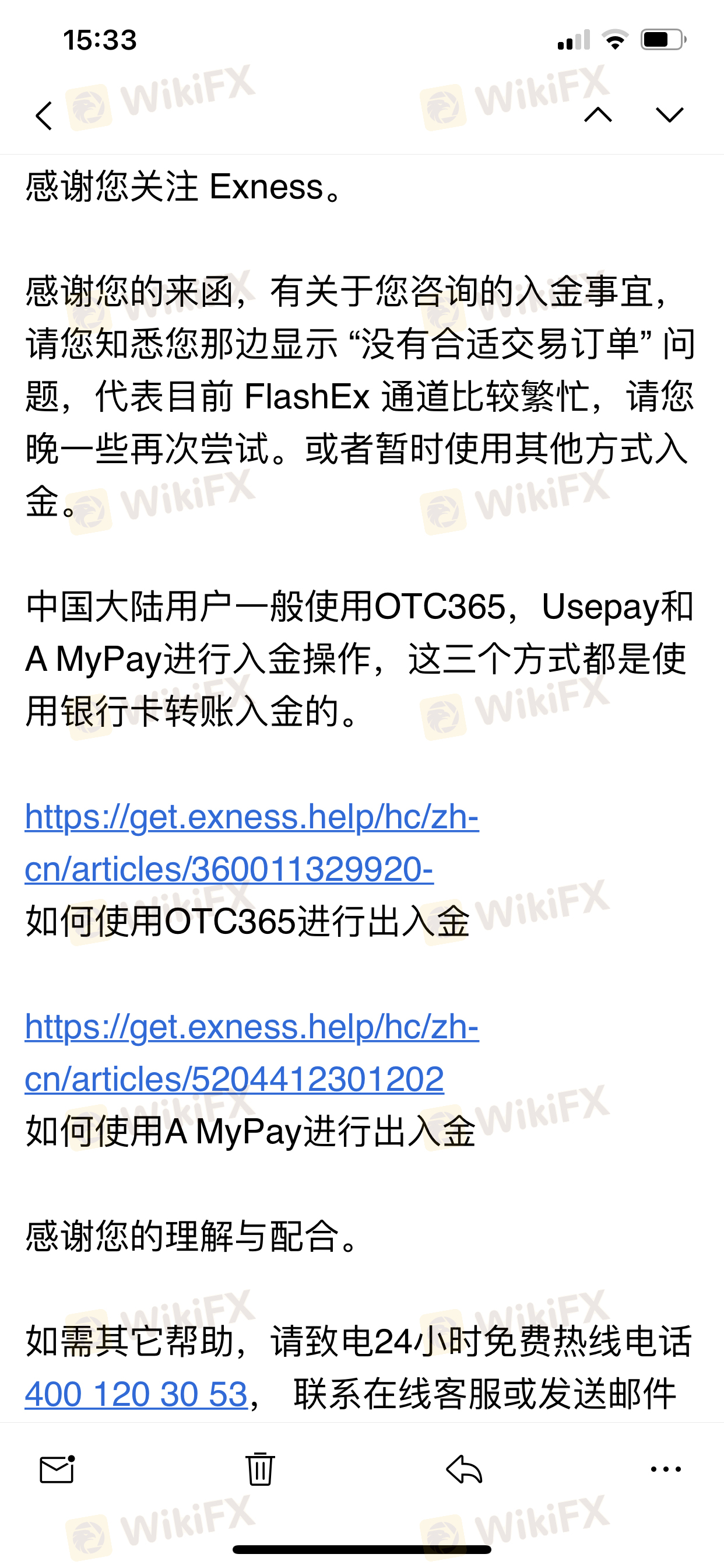
Task: Open the OTC365 help article link
Action: [x=252, y=842]
